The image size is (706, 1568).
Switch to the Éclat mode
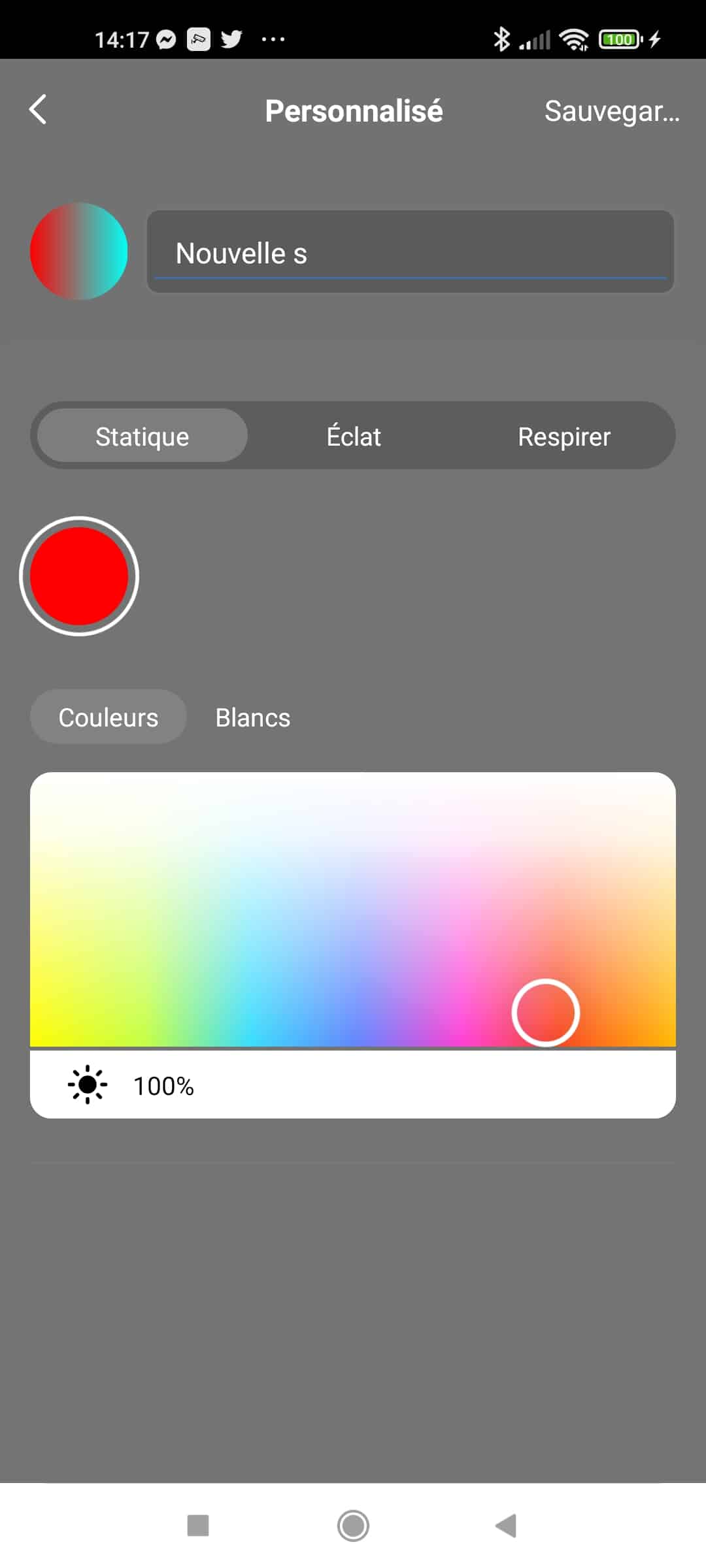(353, 436)
